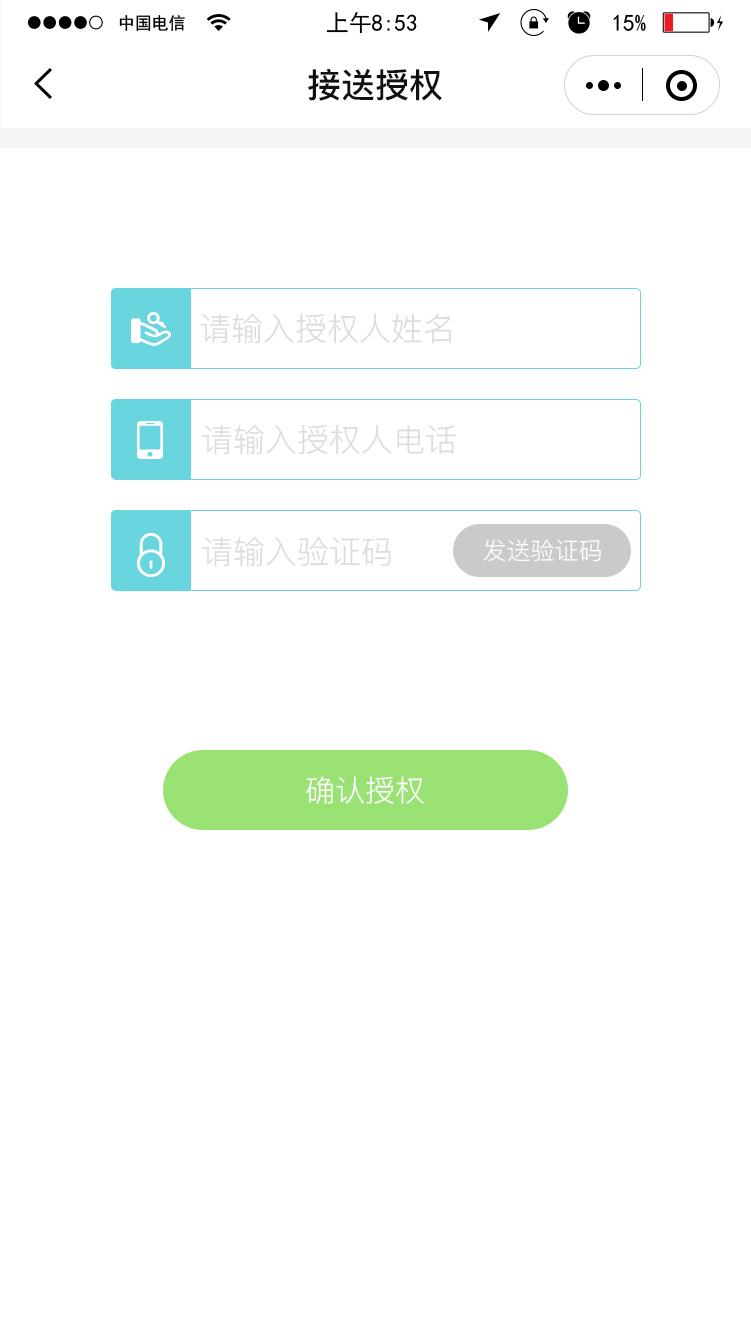
Task: Open the mini program three-dot menu
Action: tap(603, 86)
